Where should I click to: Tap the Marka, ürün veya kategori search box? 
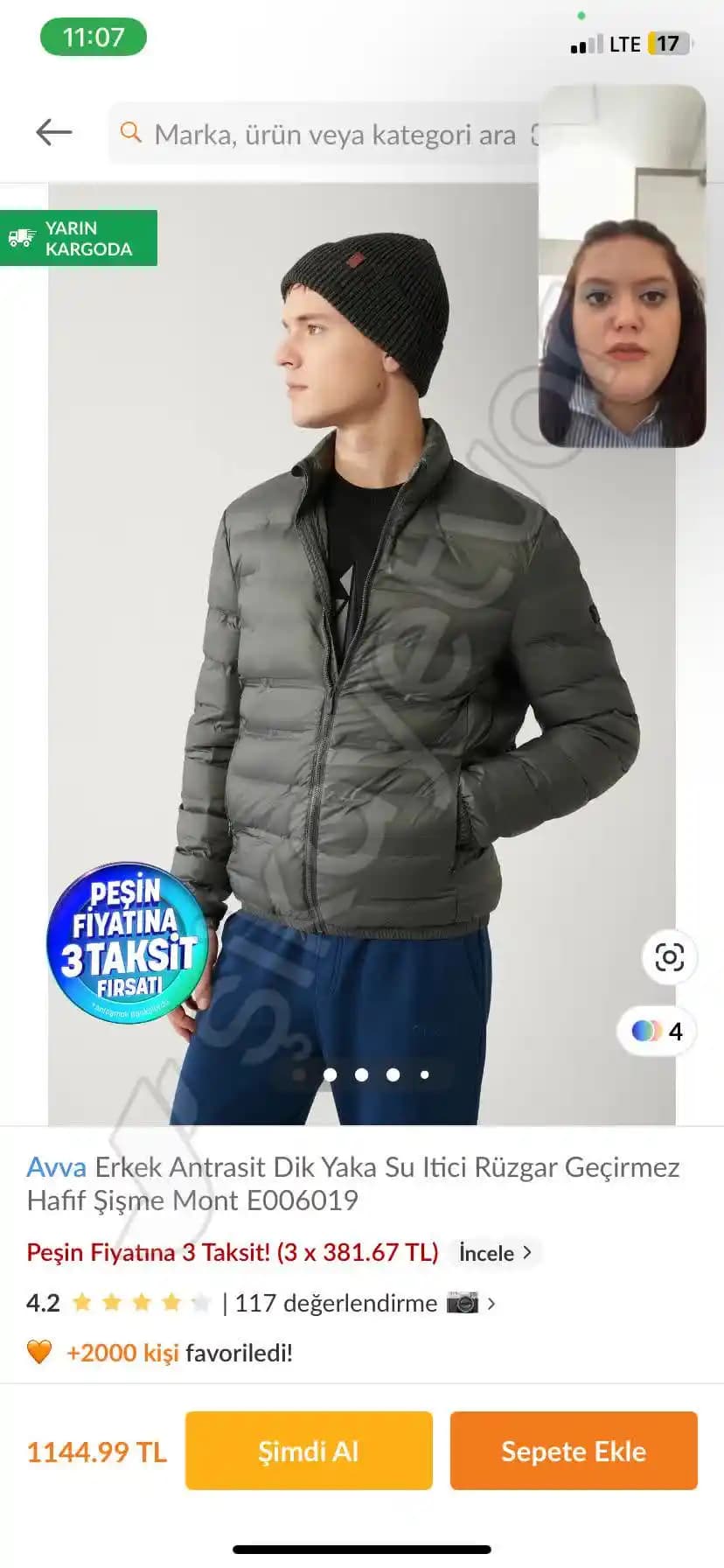[x=332, y=135]
